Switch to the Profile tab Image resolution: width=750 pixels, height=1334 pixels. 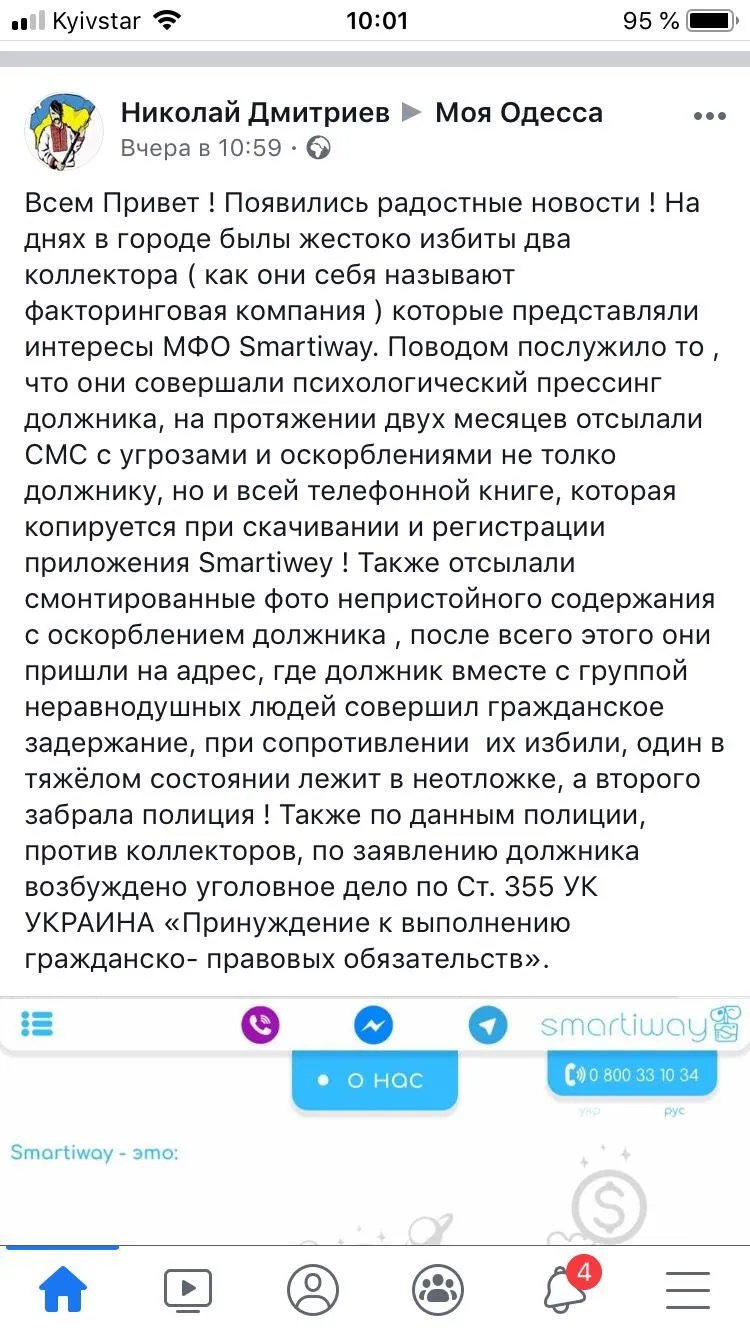pos(313,1290)
